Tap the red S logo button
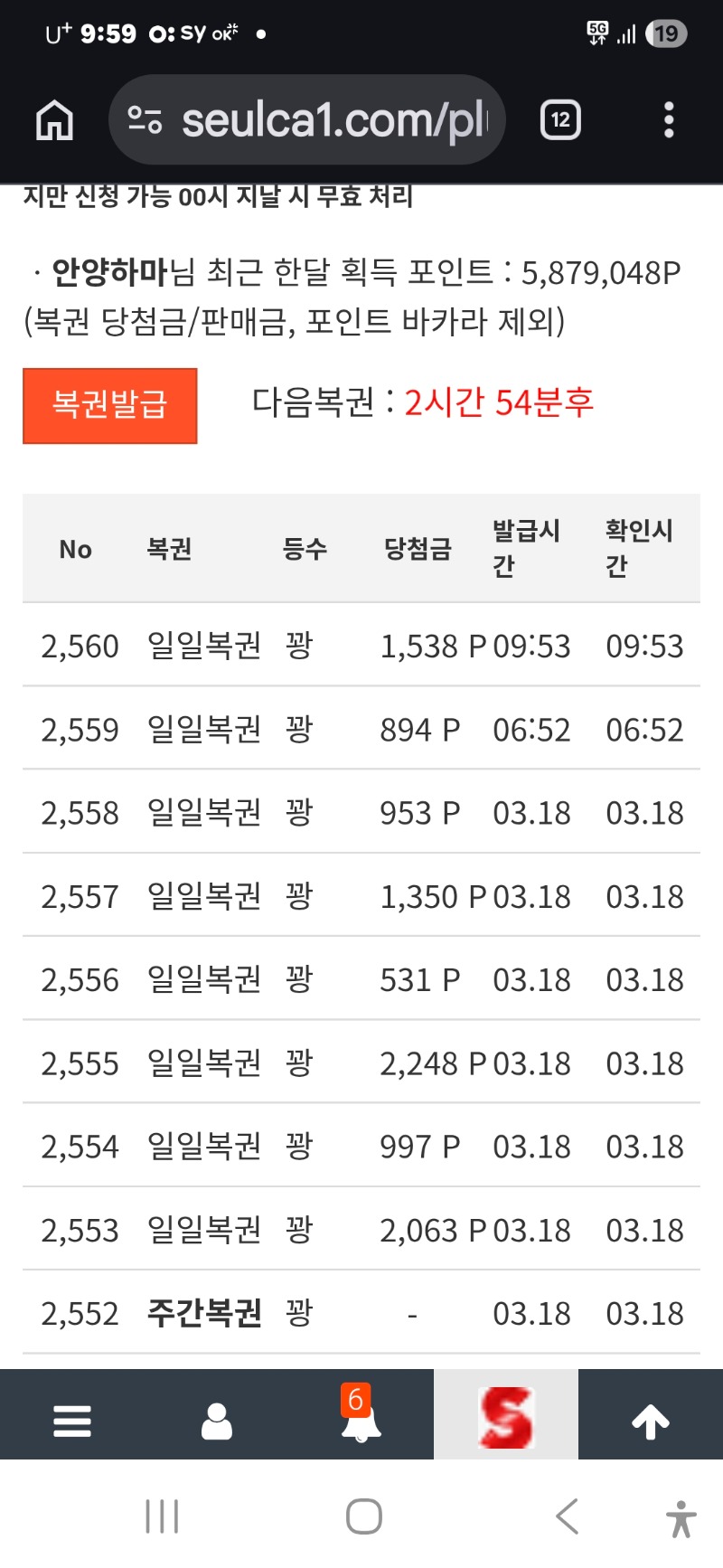This screenshot has width=723, height=1568. click(x=506, y=1417)
